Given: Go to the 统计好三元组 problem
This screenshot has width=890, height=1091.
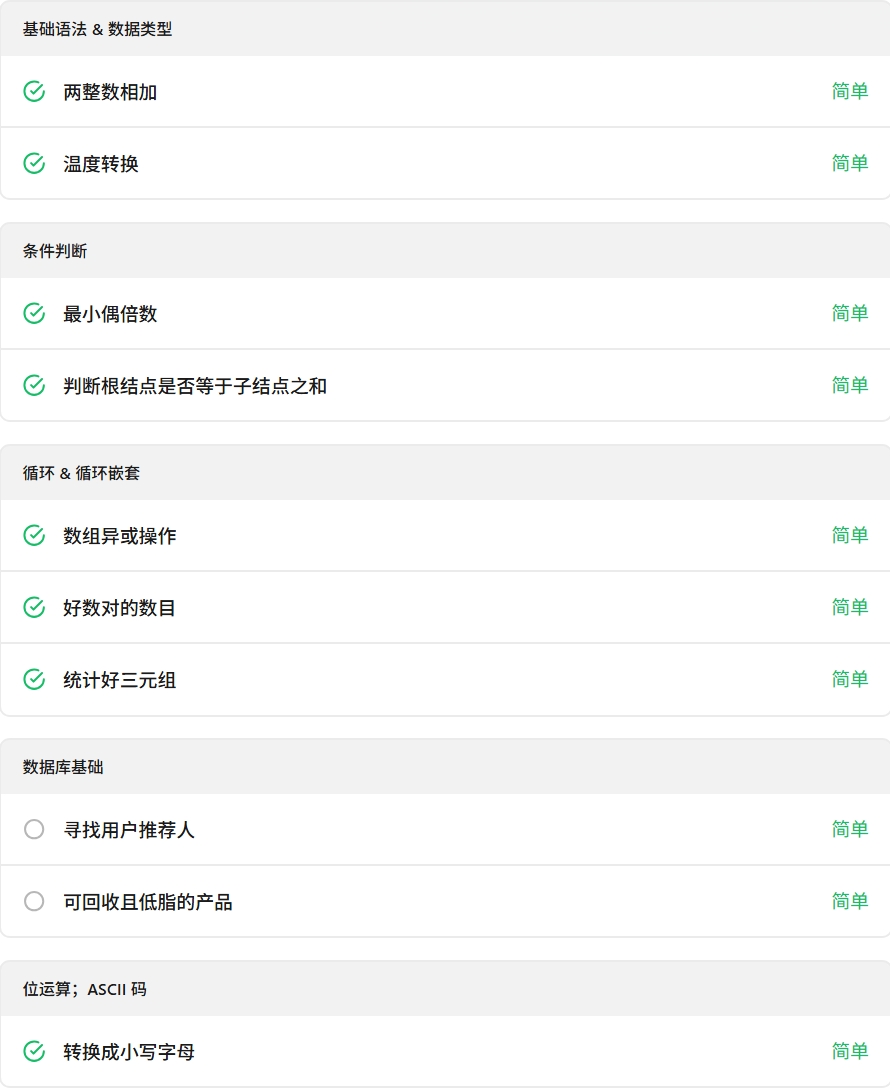Looking at the screenshot, I should click(x=120, y=680).
